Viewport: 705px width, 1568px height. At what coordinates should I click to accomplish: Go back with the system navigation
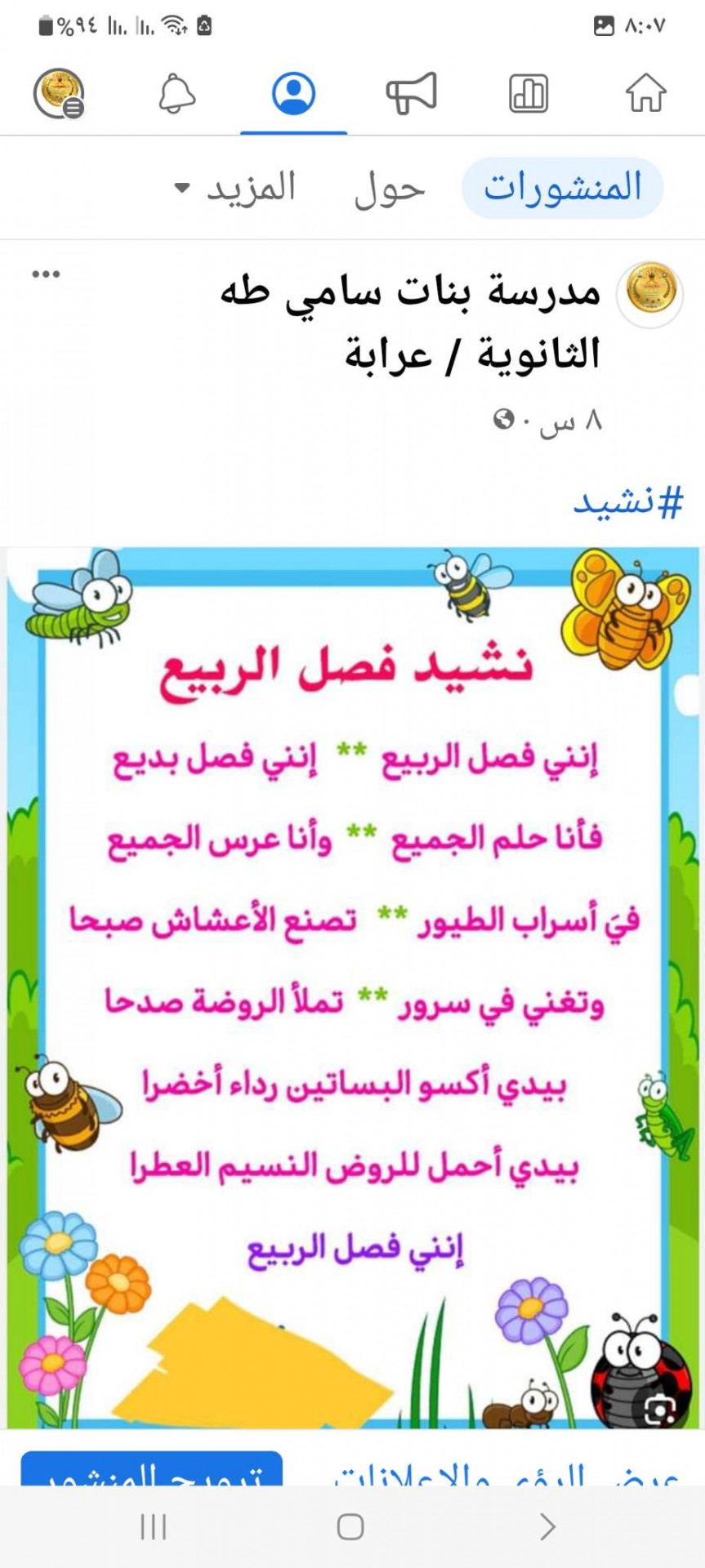(x=547, y=1526)
